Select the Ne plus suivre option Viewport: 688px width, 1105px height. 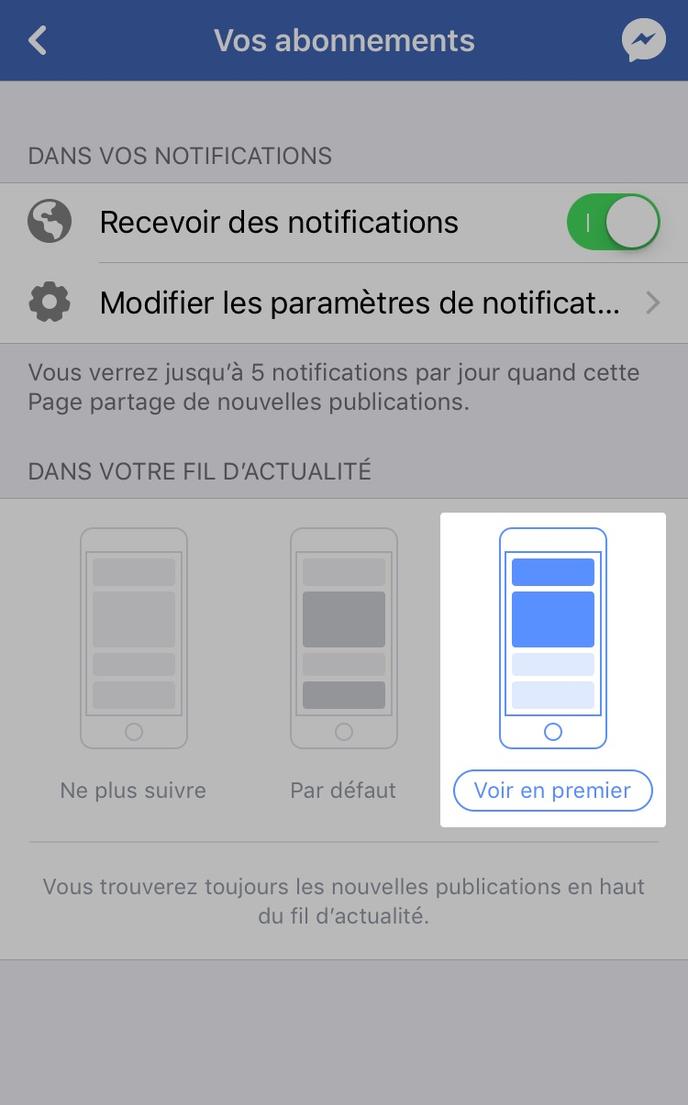click(133, 665)
